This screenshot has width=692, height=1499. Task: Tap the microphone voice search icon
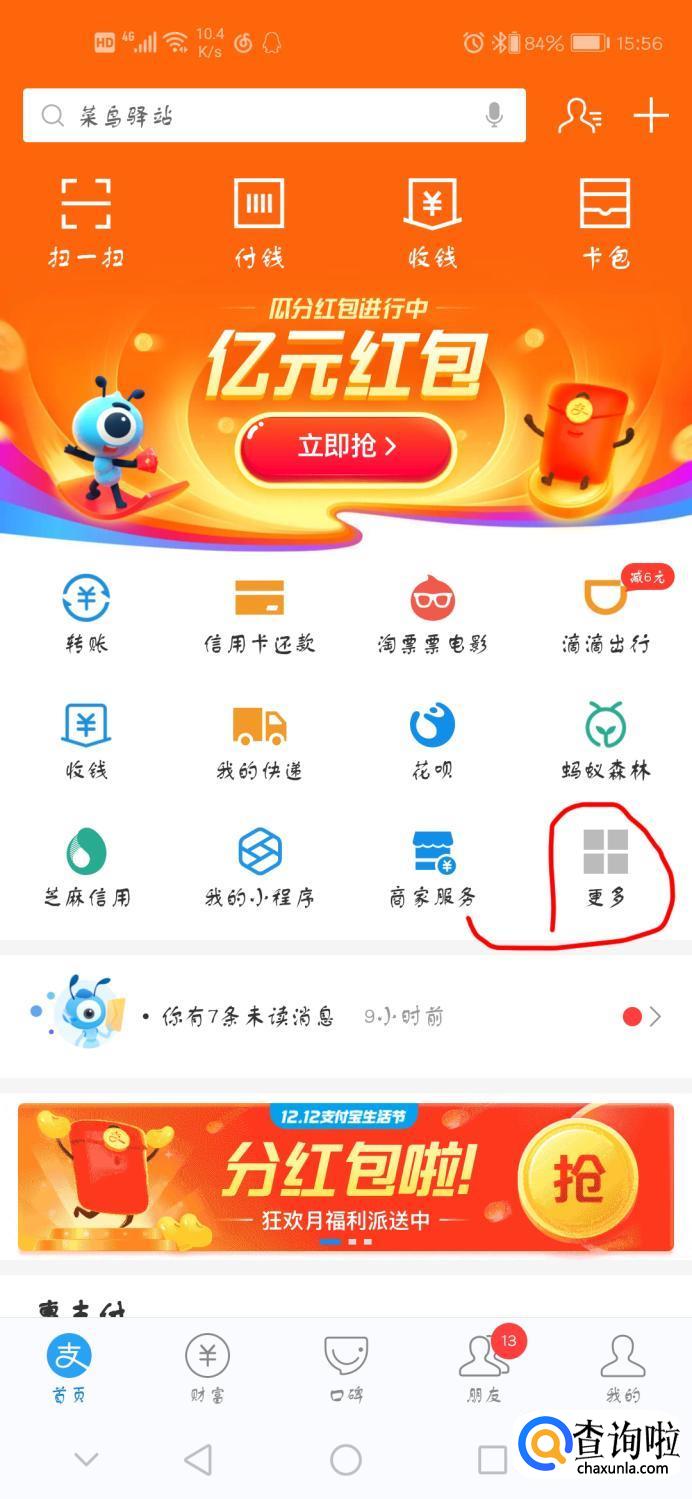tap(494, 116)
